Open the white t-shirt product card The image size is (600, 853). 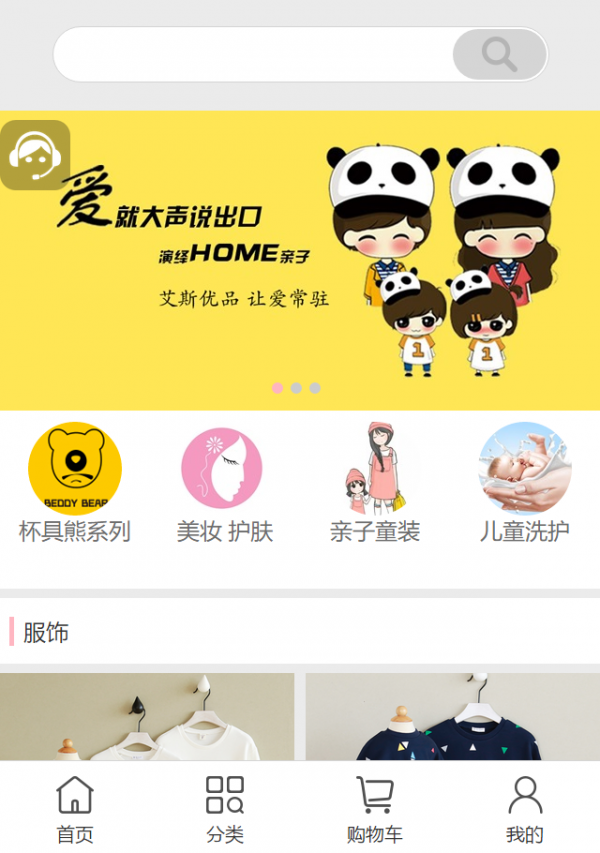(147, 718)
